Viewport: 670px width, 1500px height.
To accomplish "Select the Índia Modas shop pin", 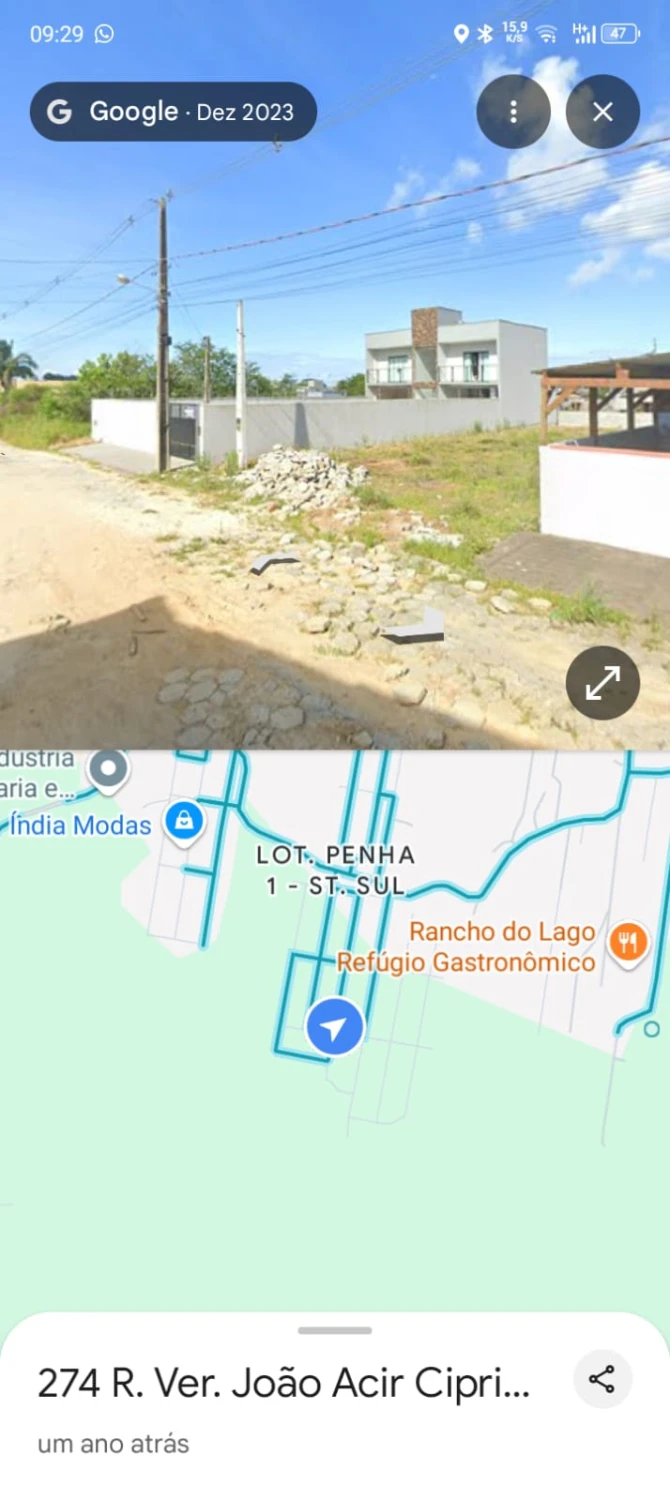I will tap(184, 822).
